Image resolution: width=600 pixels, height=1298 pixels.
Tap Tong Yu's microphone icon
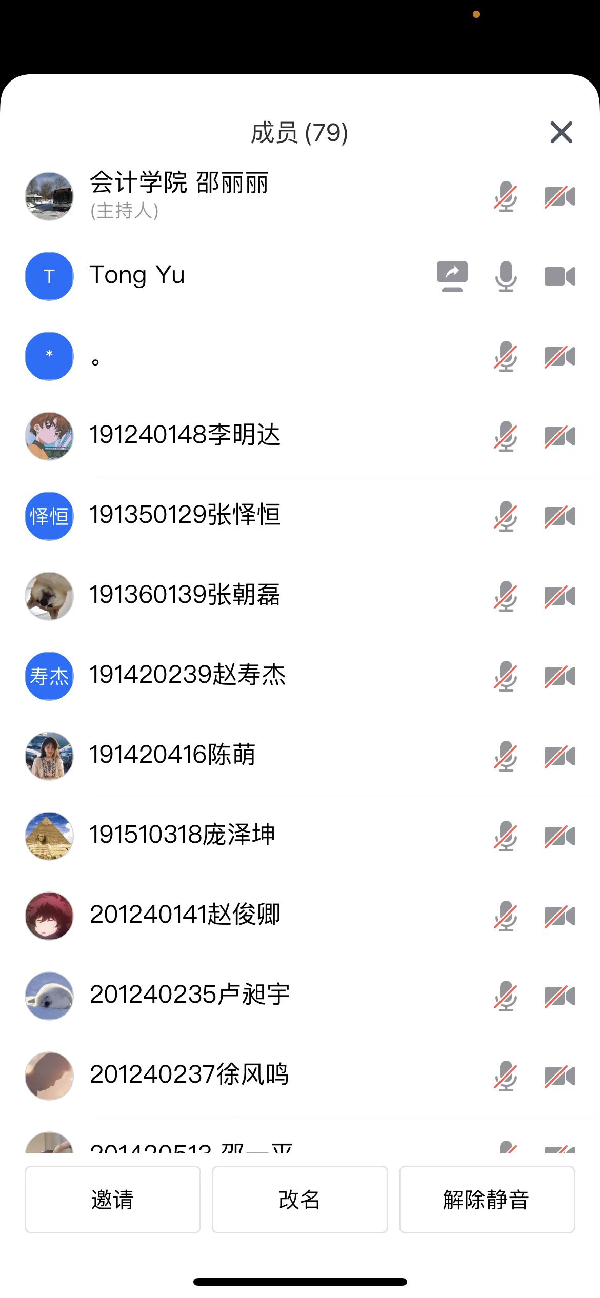click(x=506, y=276)
